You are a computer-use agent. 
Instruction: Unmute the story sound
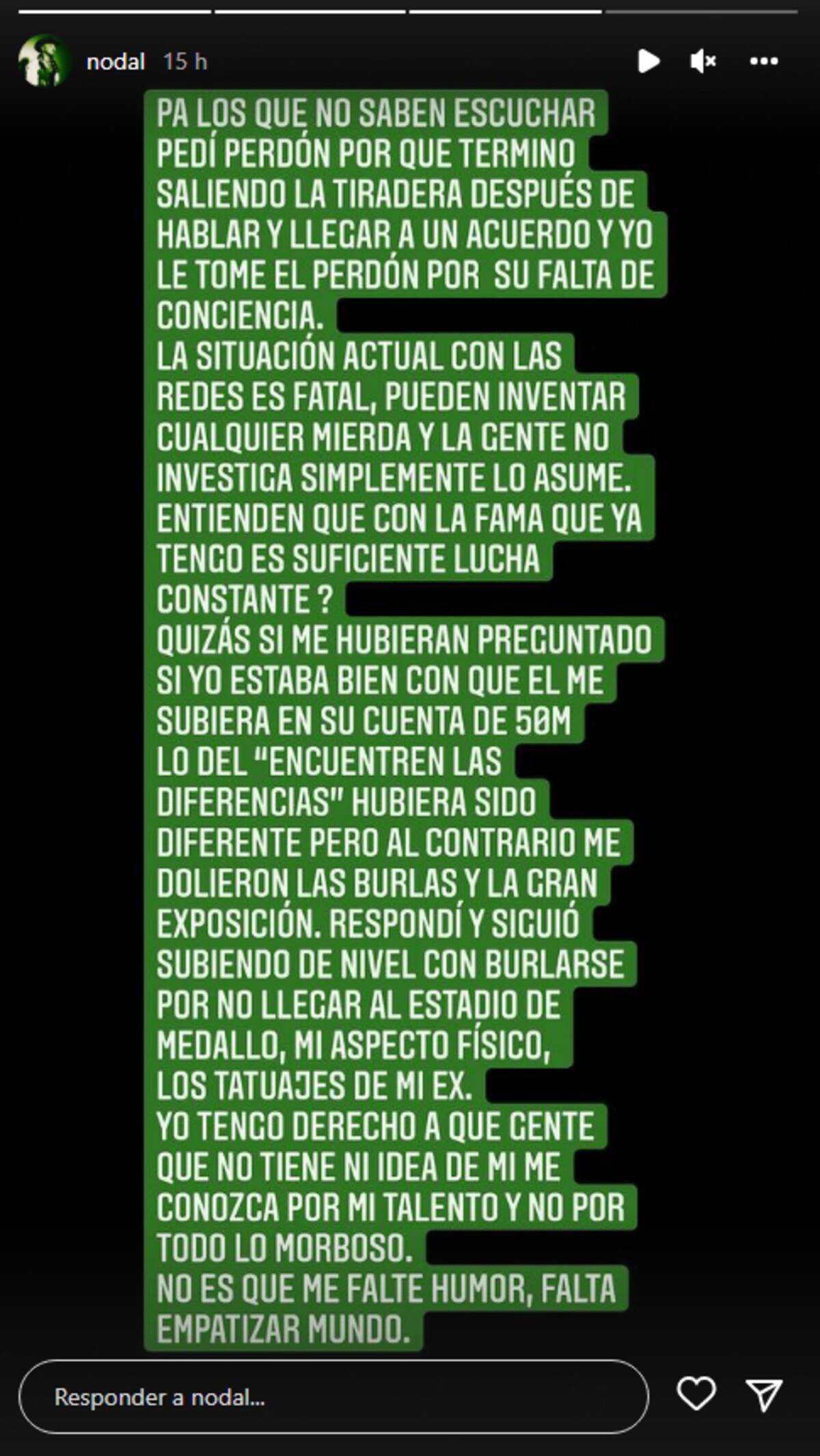tap(702, 62)
